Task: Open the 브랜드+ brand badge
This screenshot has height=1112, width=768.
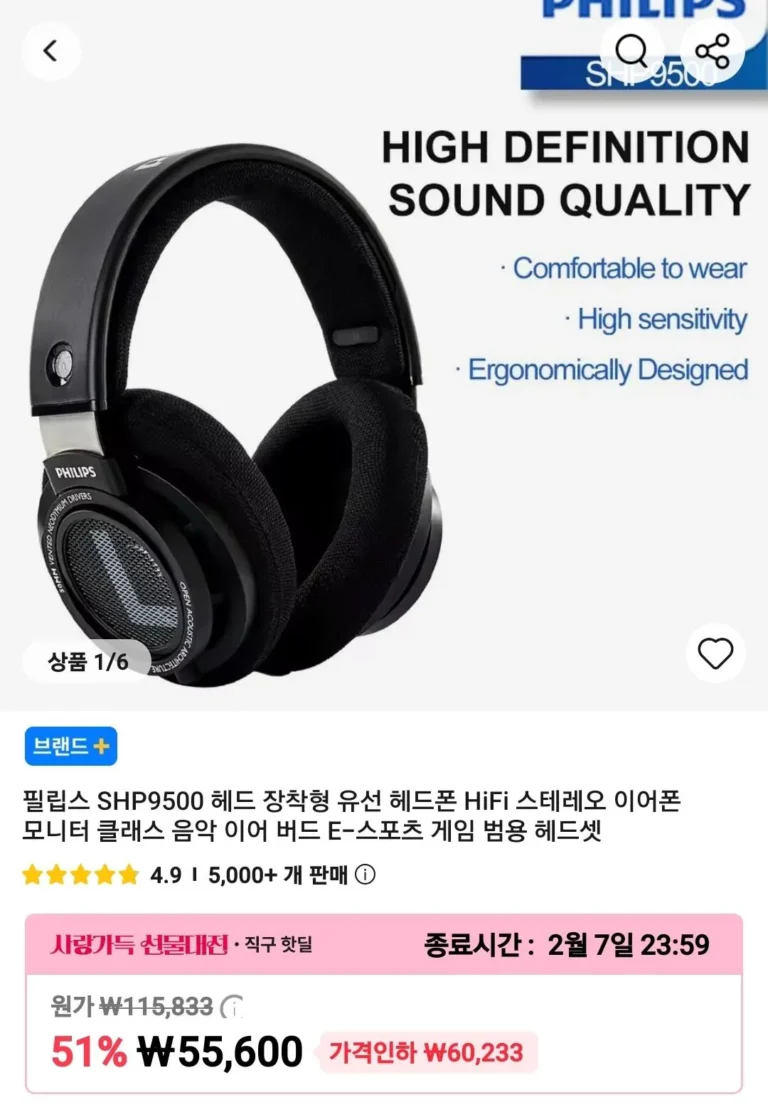Action: pos(71,745)
